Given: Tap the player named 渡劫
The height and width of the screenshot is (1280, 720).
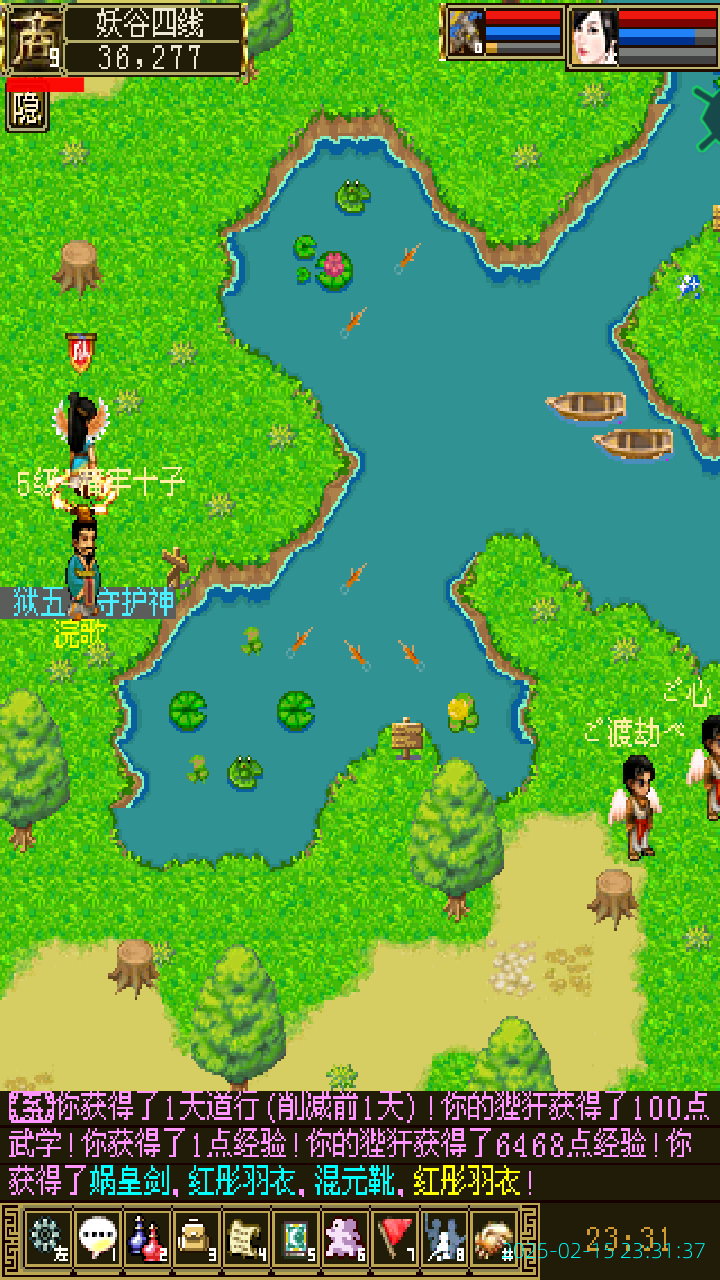Looking at the screenshot, I should coord(637,805).
